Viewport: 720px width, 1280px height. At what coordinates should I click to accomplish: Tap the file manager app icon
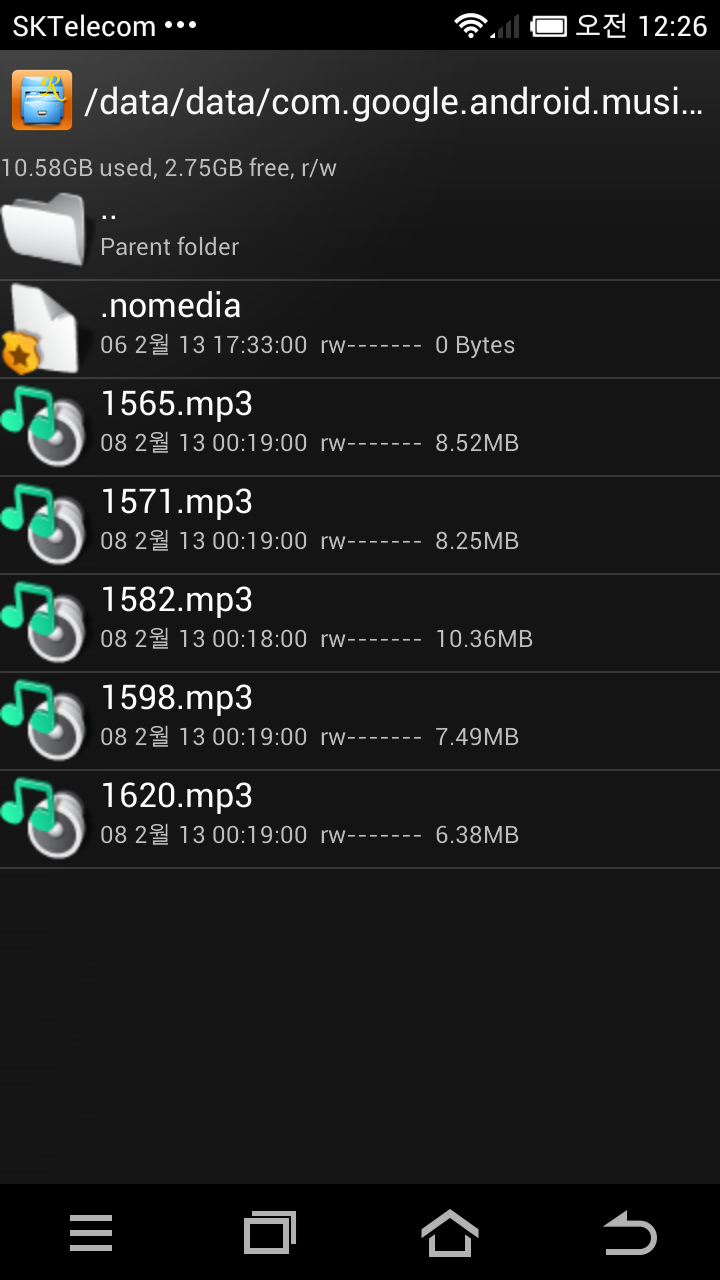(42, 100)
